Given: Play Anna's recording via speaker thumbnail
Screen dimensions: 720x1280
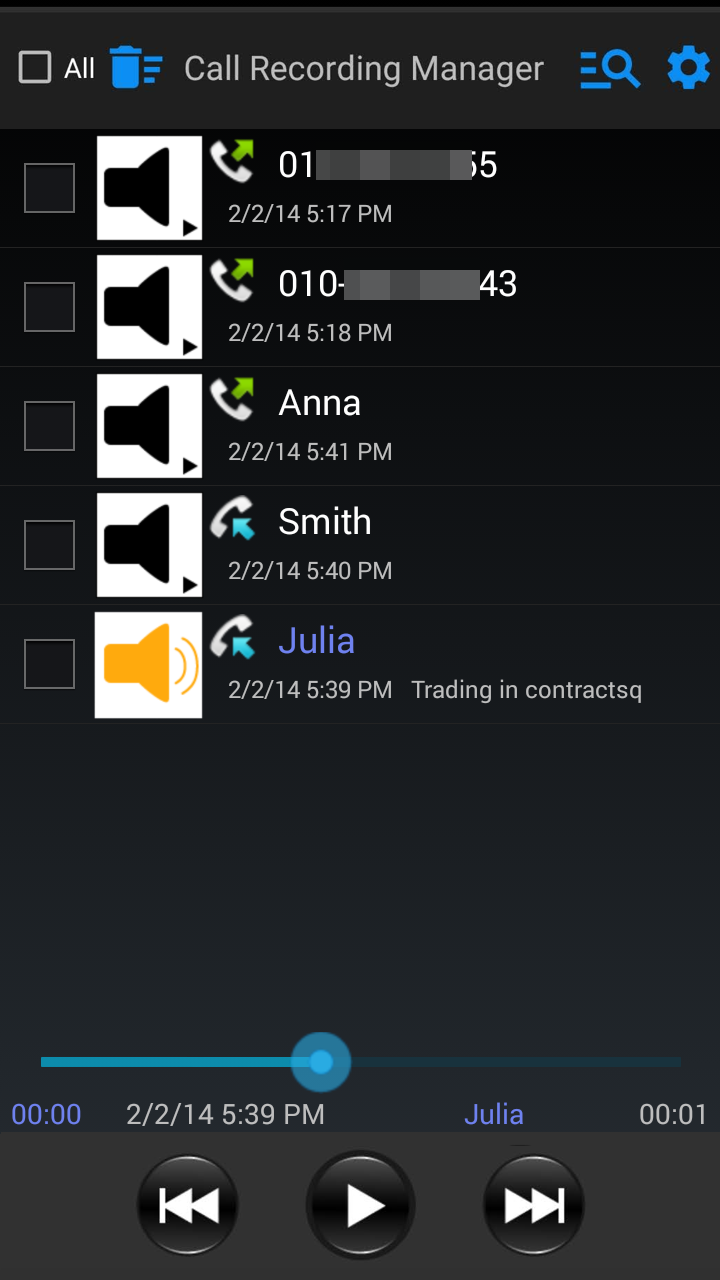Looking at the screenshot, I should (x=149, y=426).
